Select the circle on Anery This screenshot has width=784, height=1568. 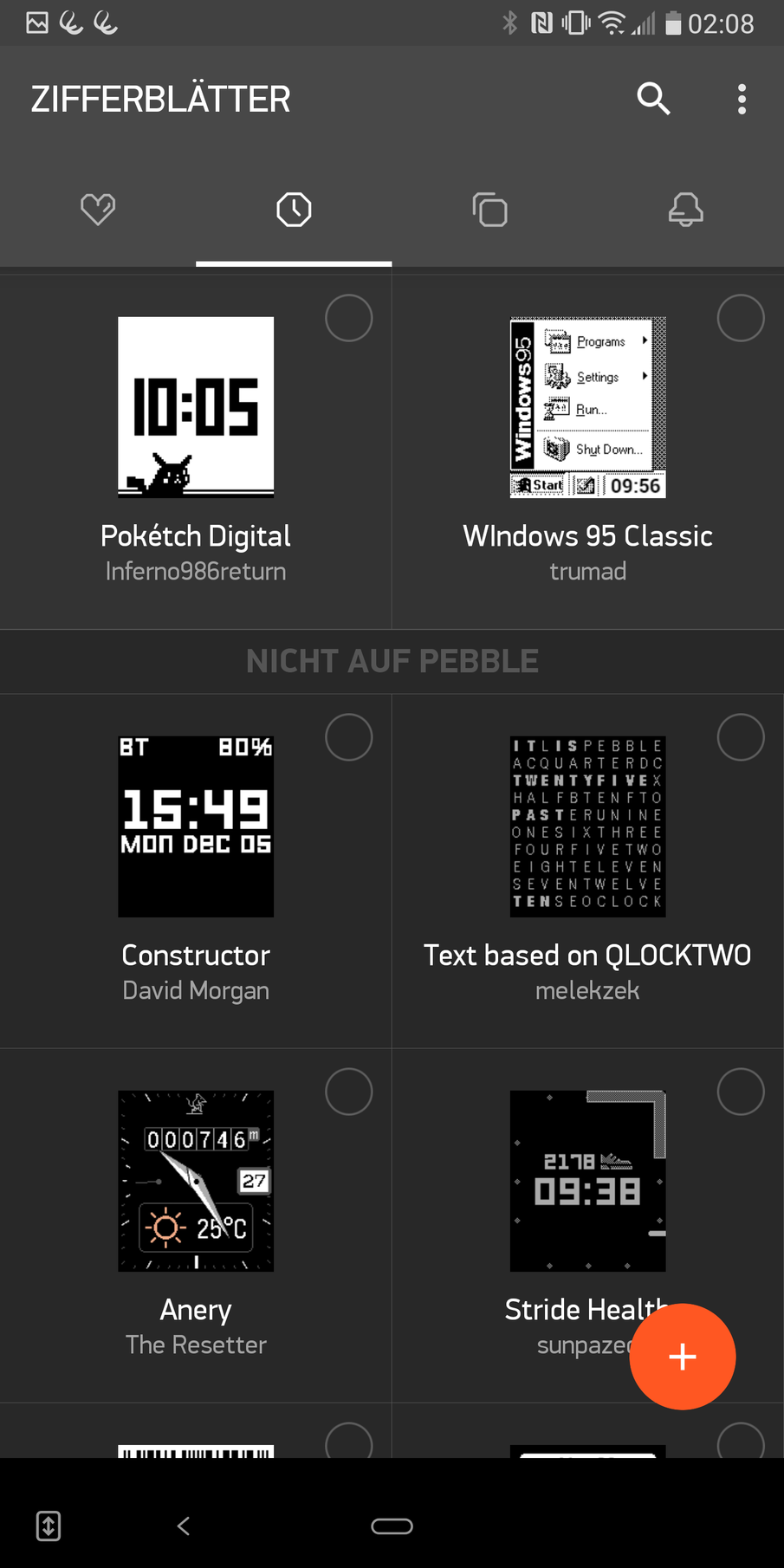point(348,1092)
